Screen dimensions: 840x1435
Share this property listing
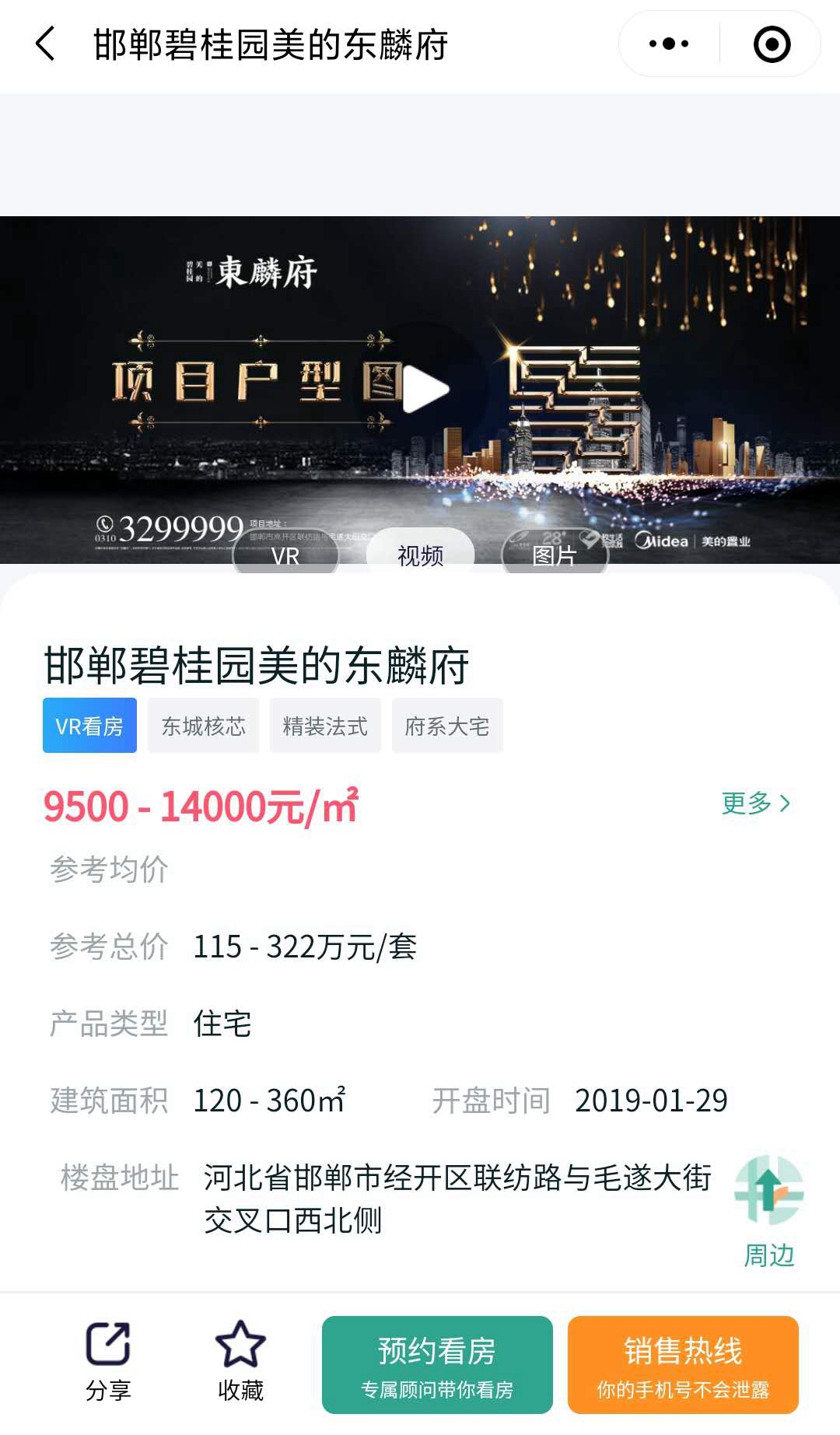pyautogui.click(x=108, y=1362)
